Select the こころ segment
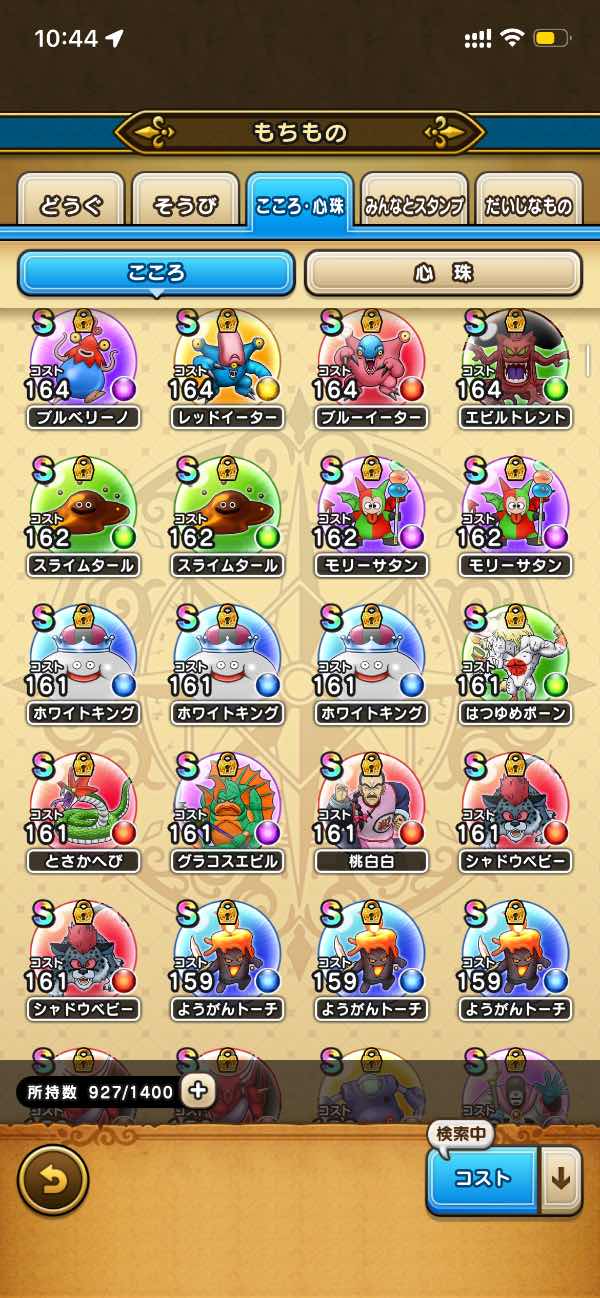This screenshot has height=1298, width=600. pyautogui.click(x=156, y=273)
